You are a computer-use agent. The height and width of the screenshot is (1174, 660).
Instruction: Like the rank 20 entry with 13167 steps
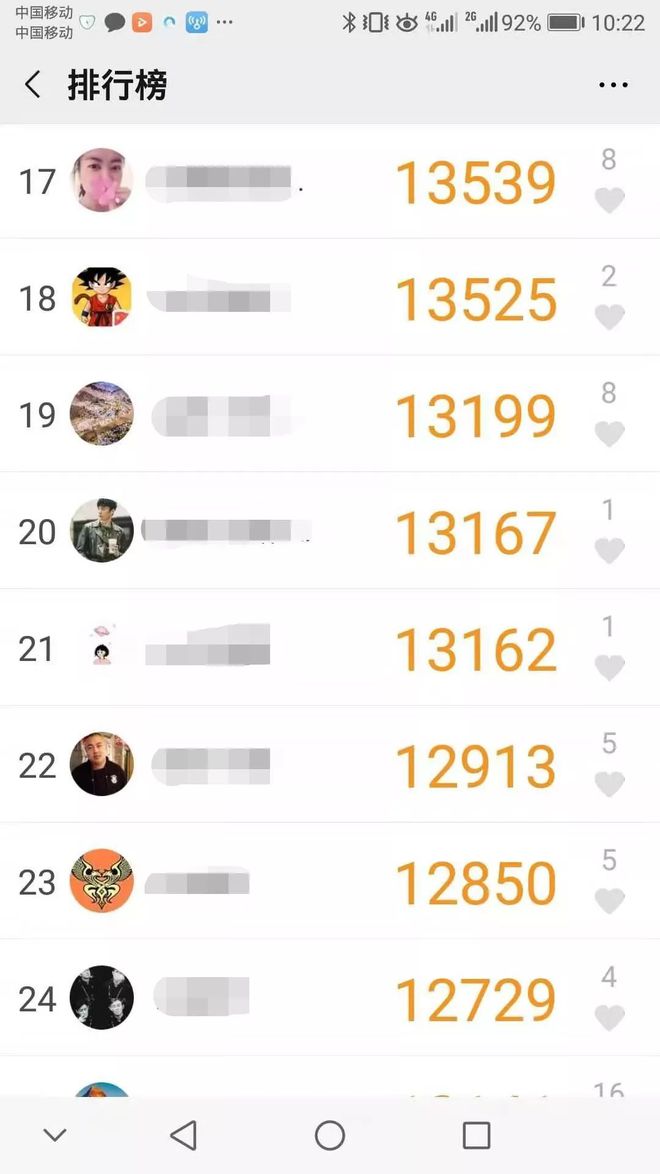coord(609,551)
